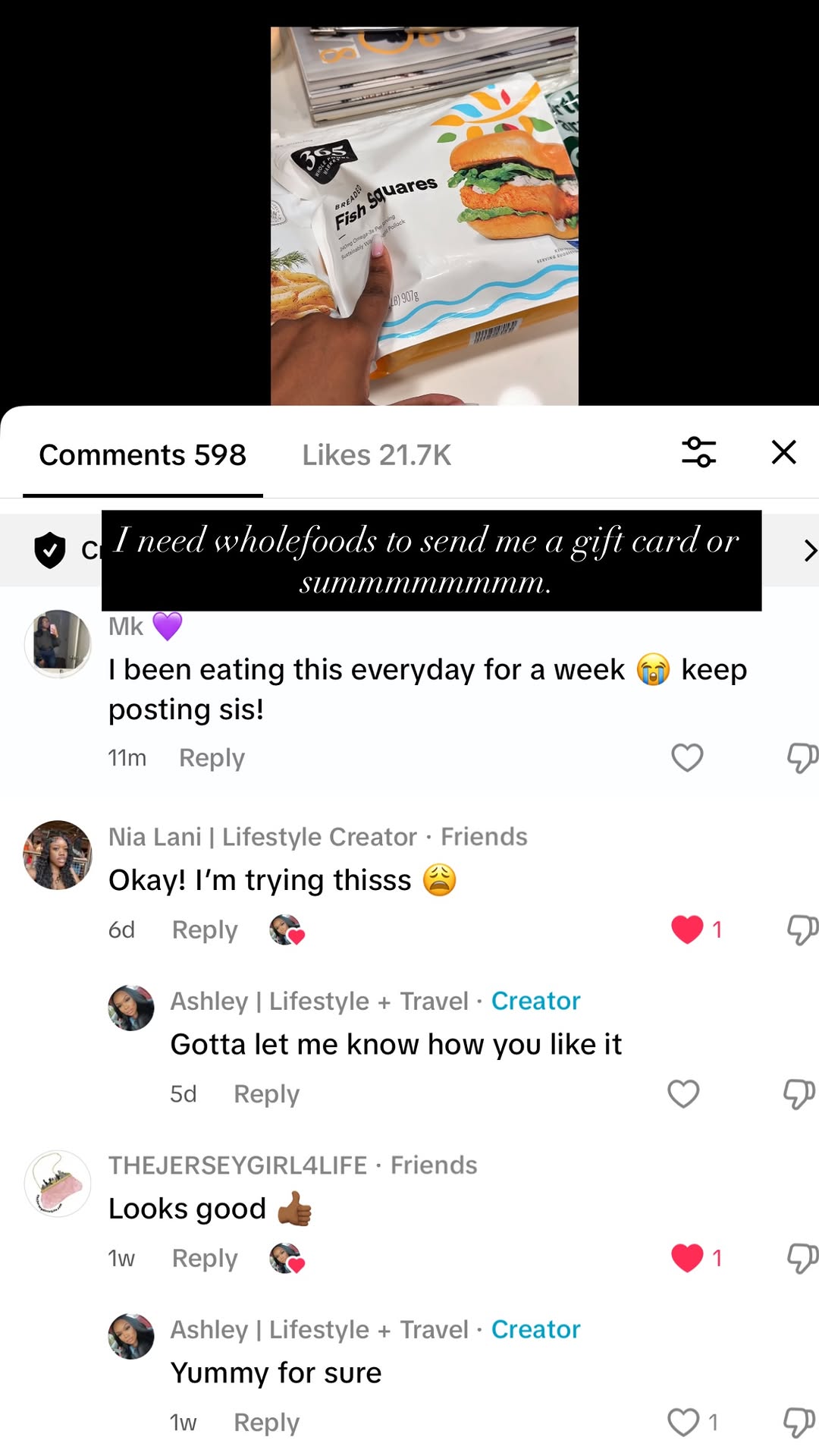Select the Comments 598 tab

coord(143,455)
